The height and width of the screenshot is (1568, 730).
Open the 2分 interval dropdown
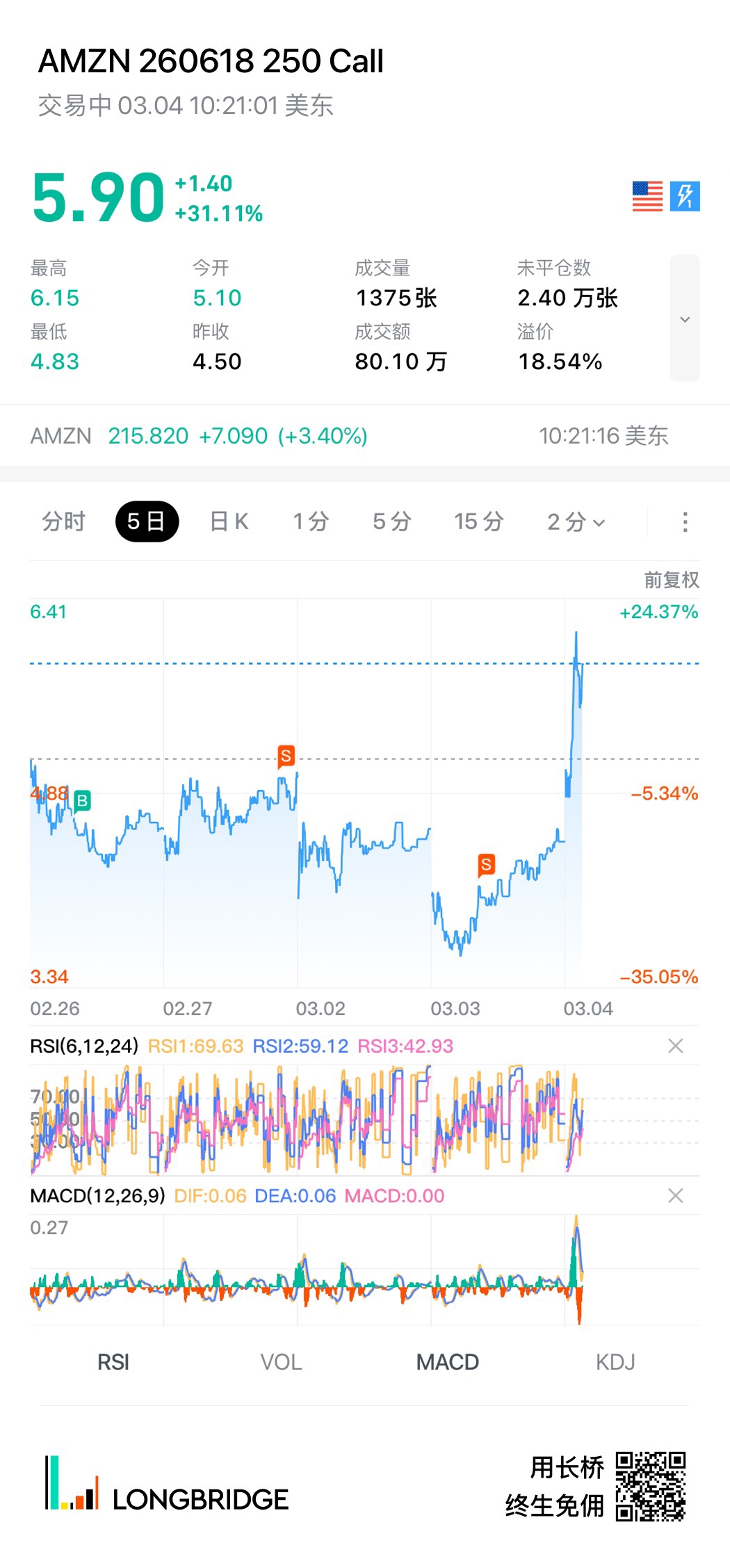(576, 522)
